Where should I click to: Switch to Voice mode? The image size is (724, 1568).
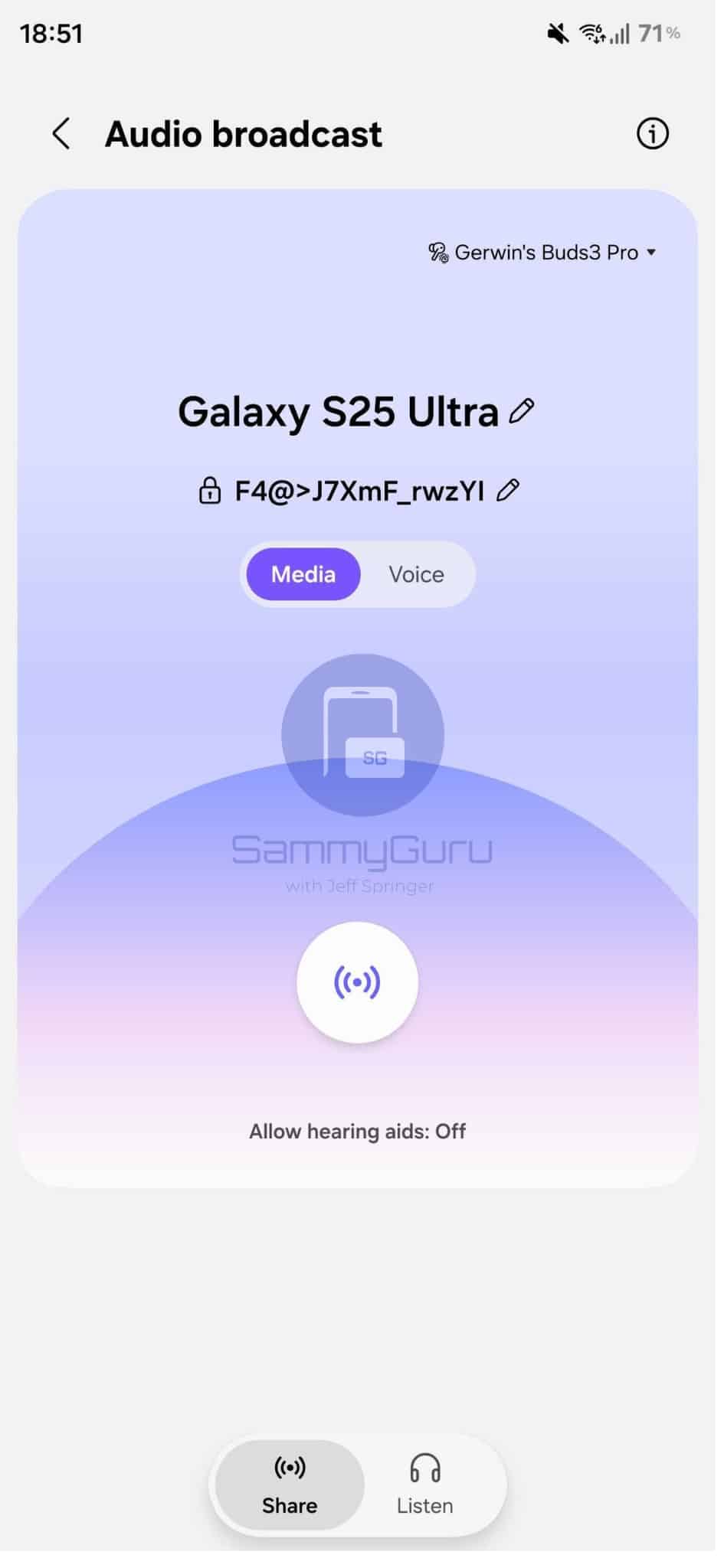pos(416,574)
